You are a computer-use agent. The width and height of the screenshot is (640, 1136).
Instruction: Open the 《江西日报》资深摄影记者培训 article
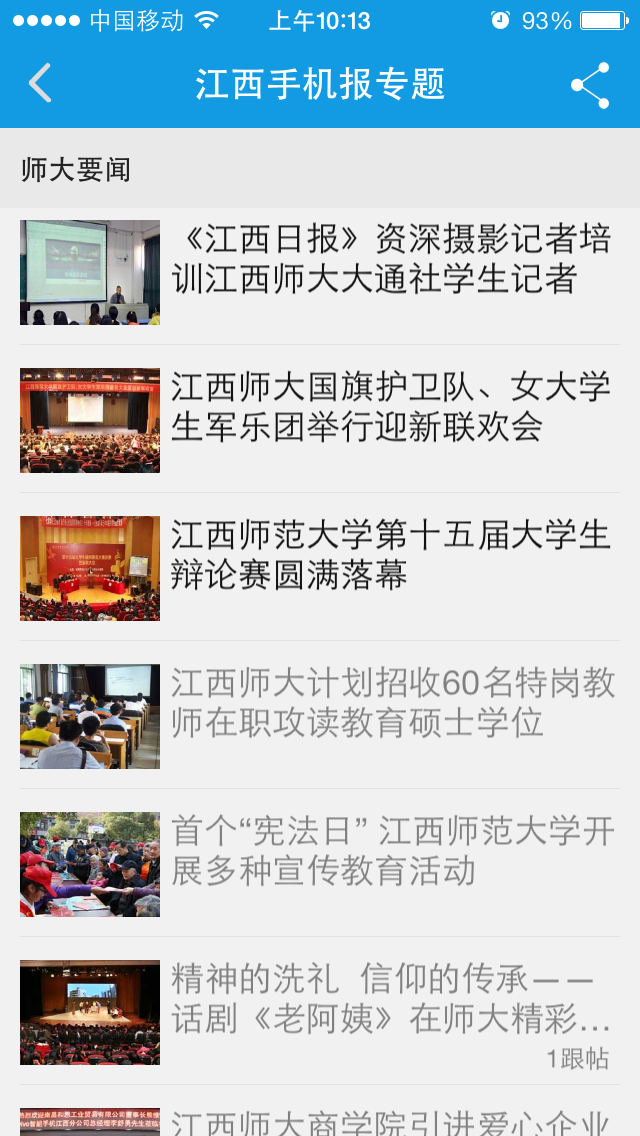coord(320,272)
